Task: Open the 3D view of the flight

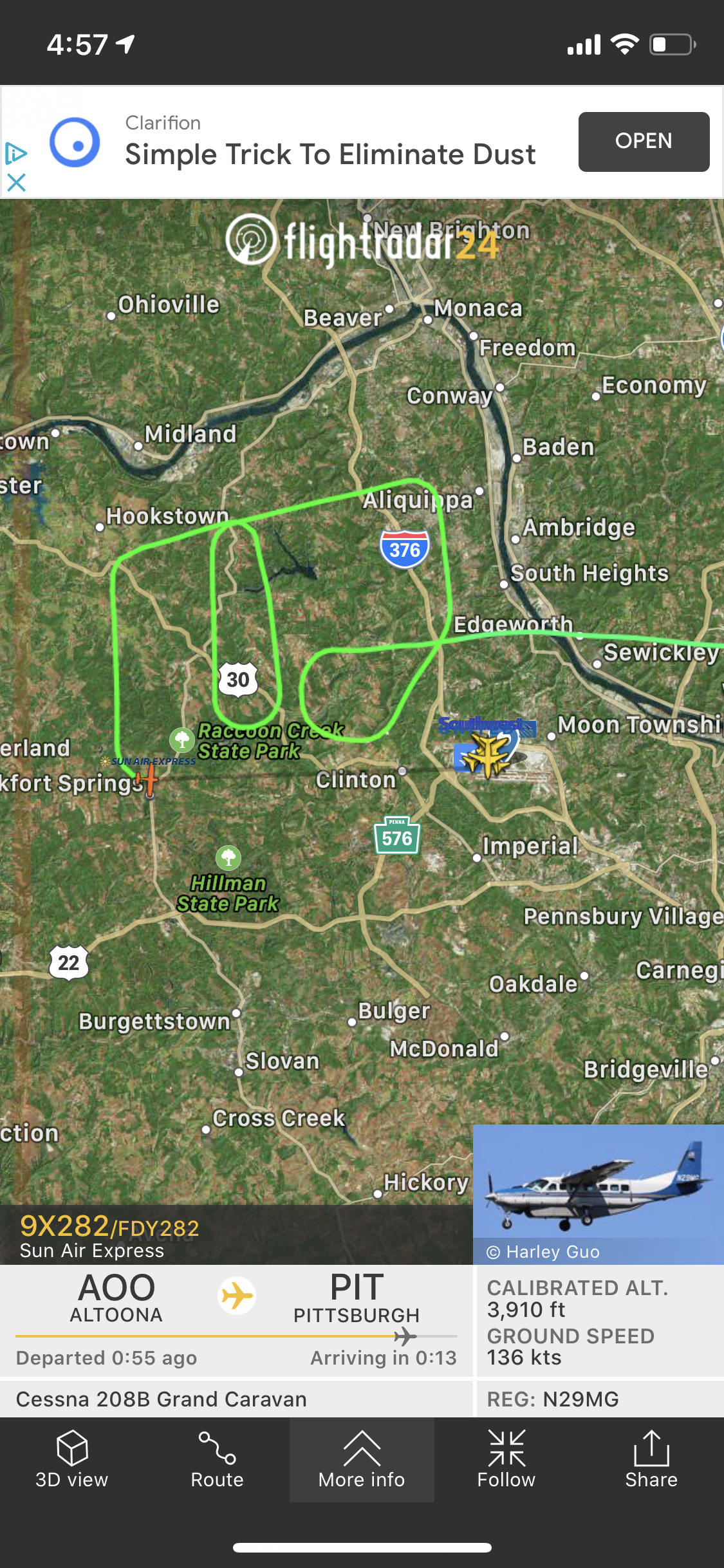Action: point(72,1459)
